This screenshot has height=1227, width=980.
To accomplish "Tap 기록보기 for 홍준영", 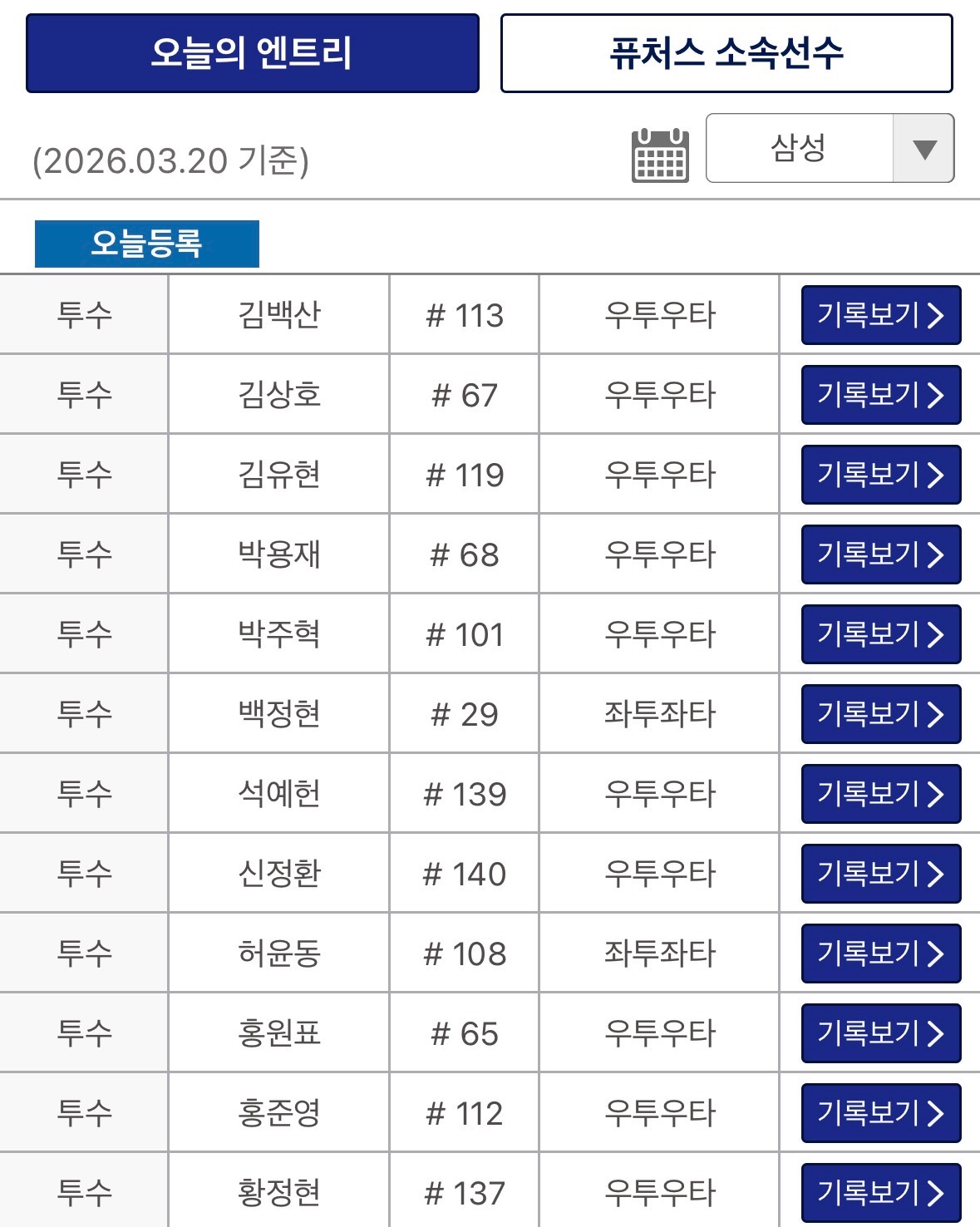I will pos(881,1113).
